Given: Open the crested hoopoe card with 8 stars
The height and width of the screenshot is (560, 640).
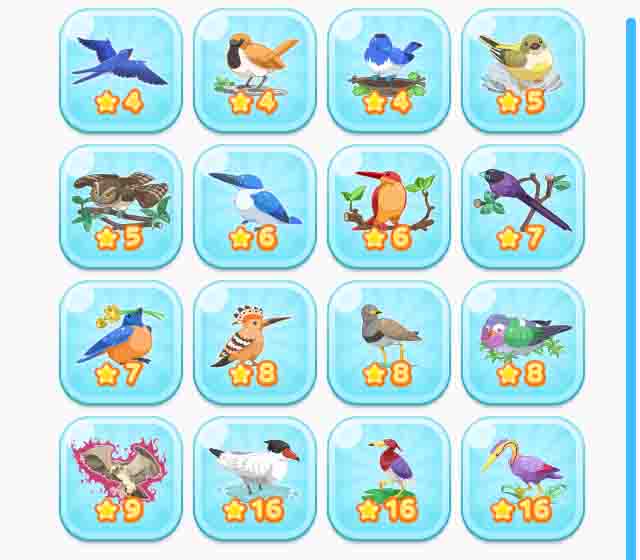Looking at the screenshot, I should point(254,342).
